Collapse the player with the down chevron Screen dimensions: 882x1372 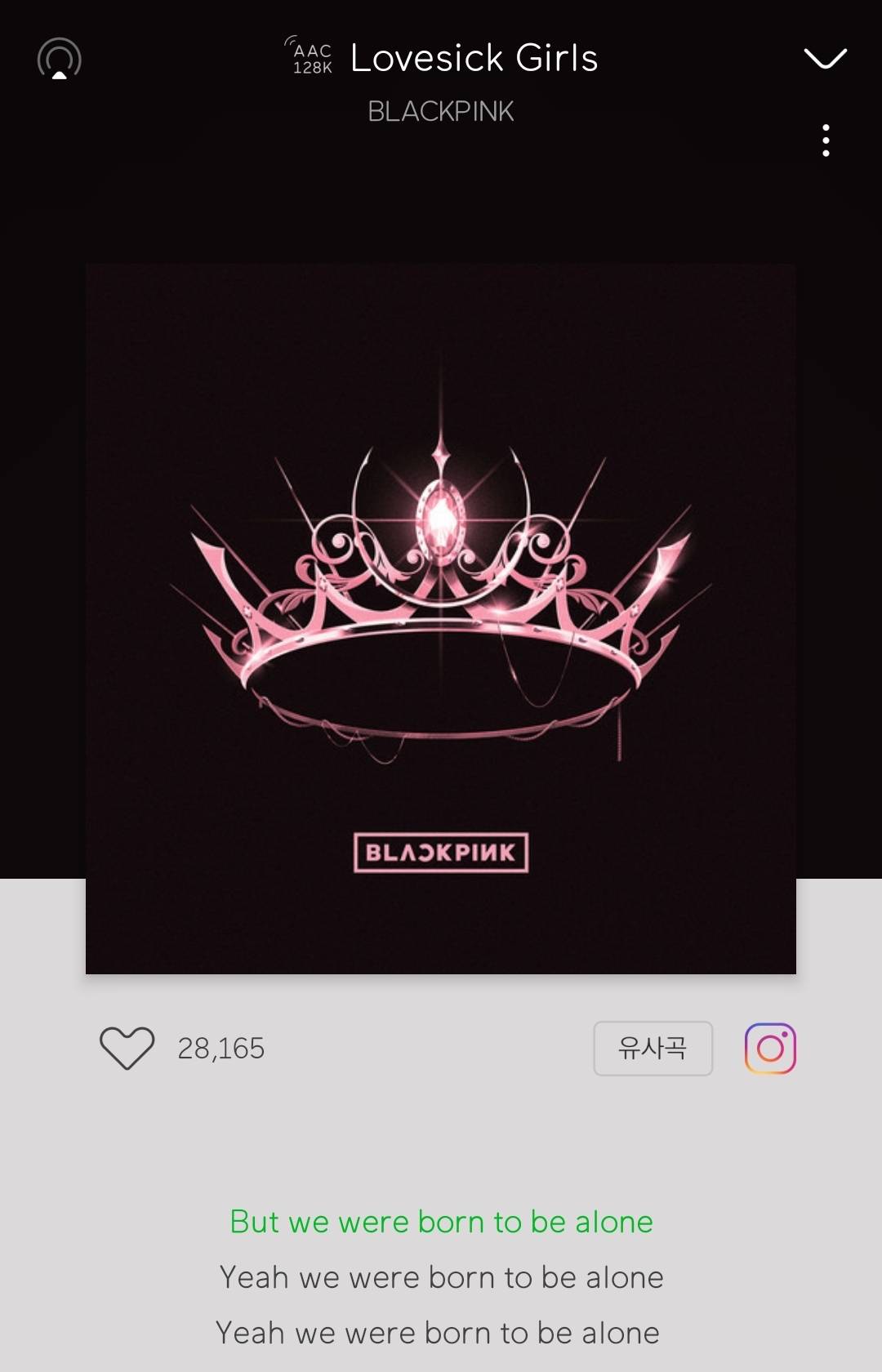tap(825, 59)
